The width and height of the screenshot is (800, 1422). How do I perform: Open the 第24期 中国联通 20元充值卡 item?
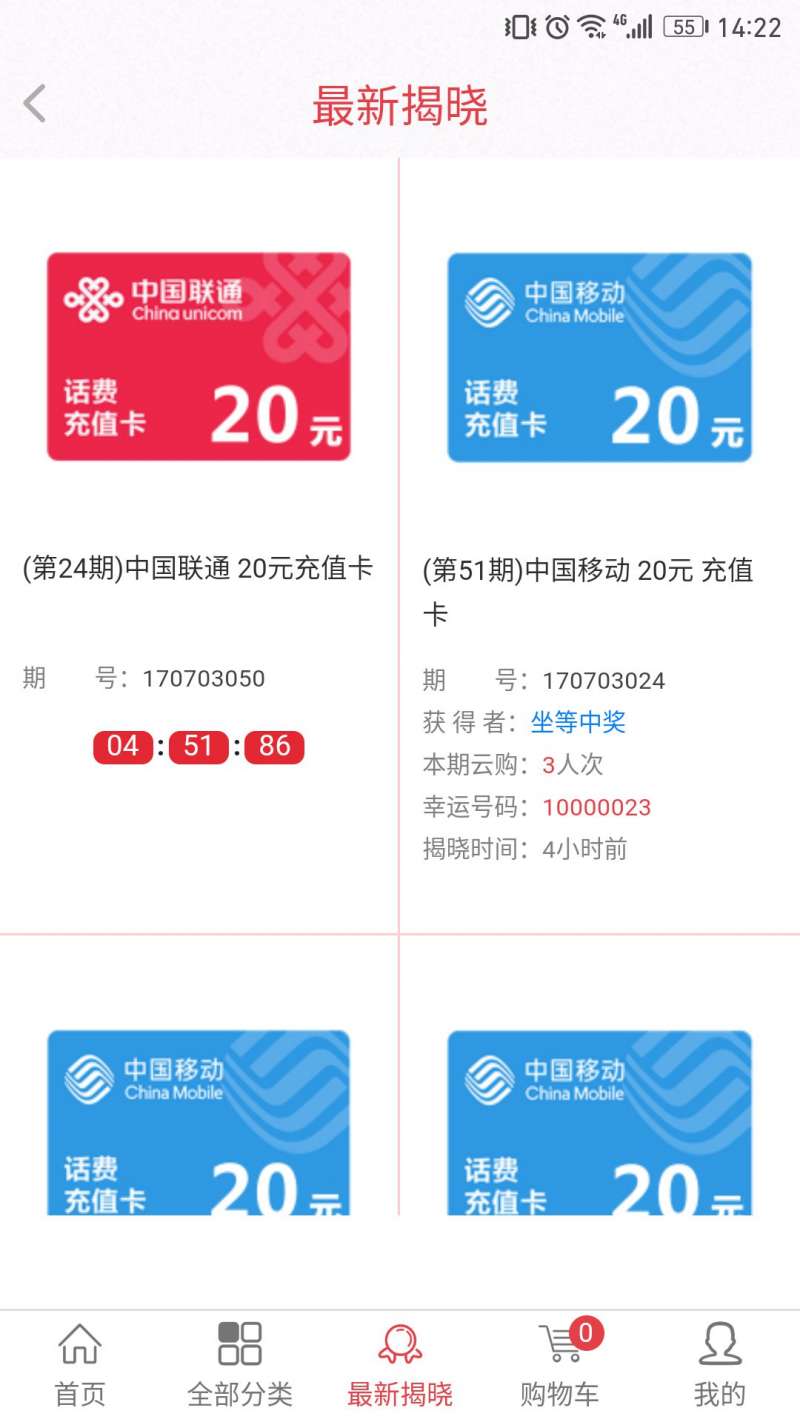tap(198, 568)
